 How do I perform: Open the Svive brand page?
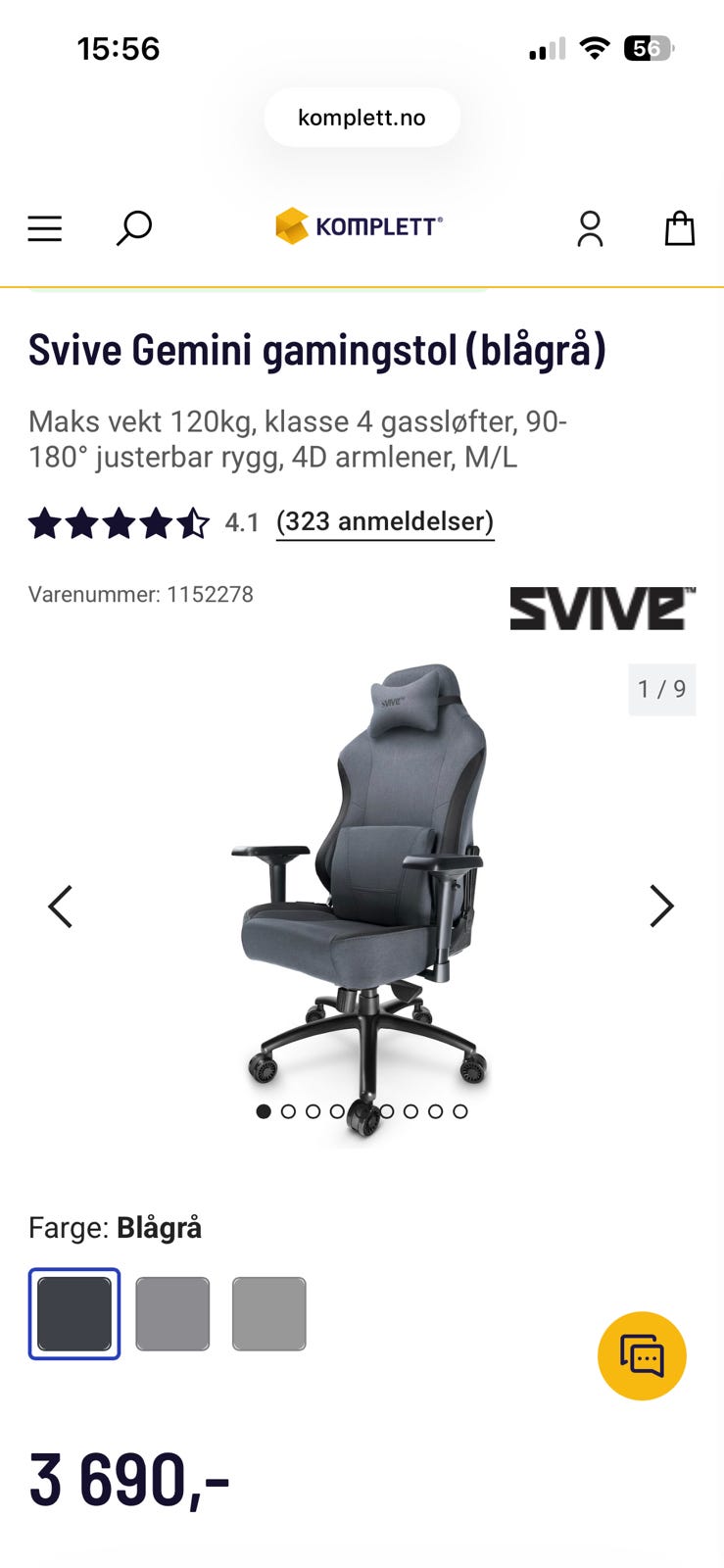click(x=603, y=608)
